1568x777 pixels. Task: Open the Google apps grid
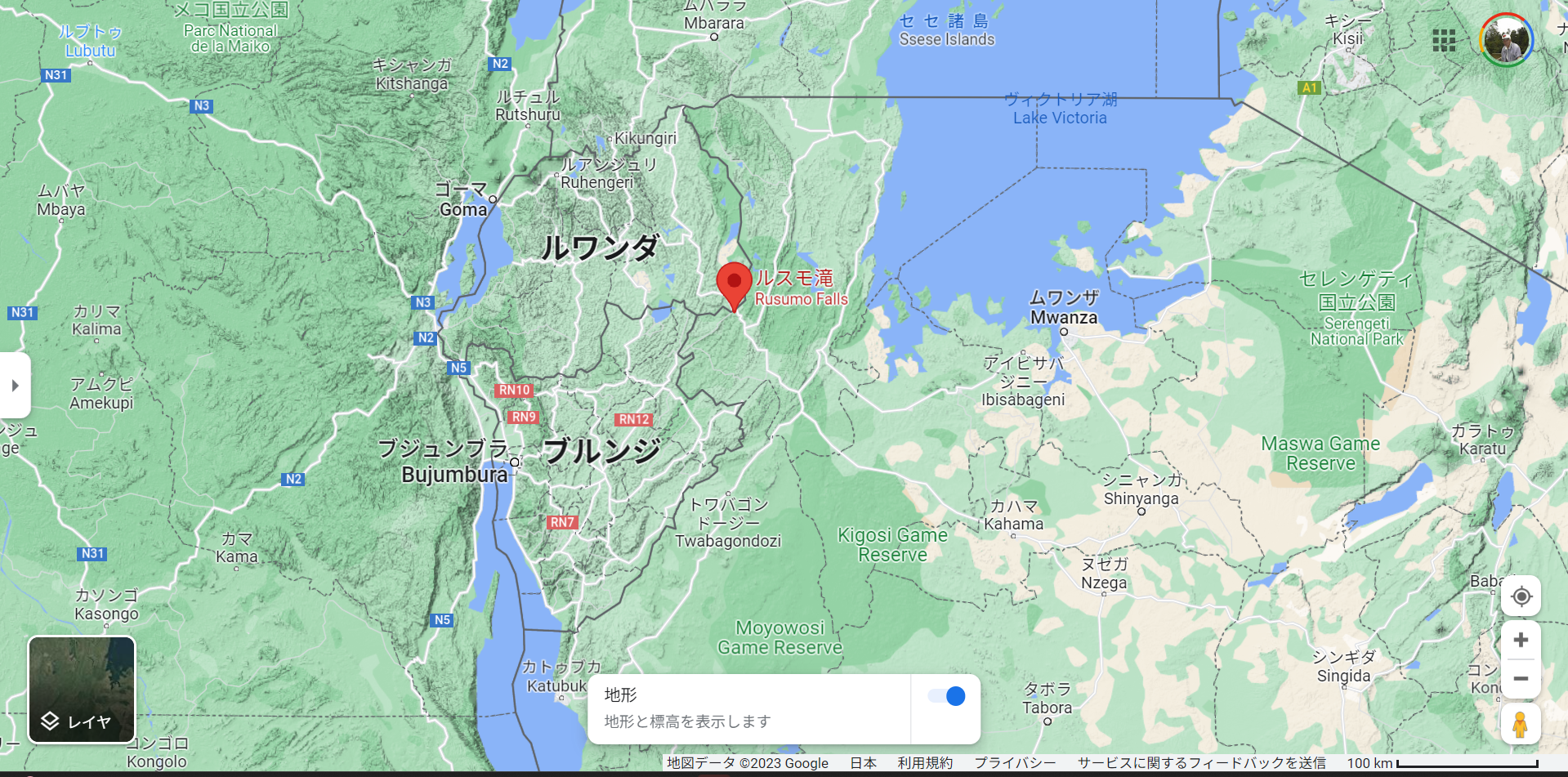pos(1444,40)
